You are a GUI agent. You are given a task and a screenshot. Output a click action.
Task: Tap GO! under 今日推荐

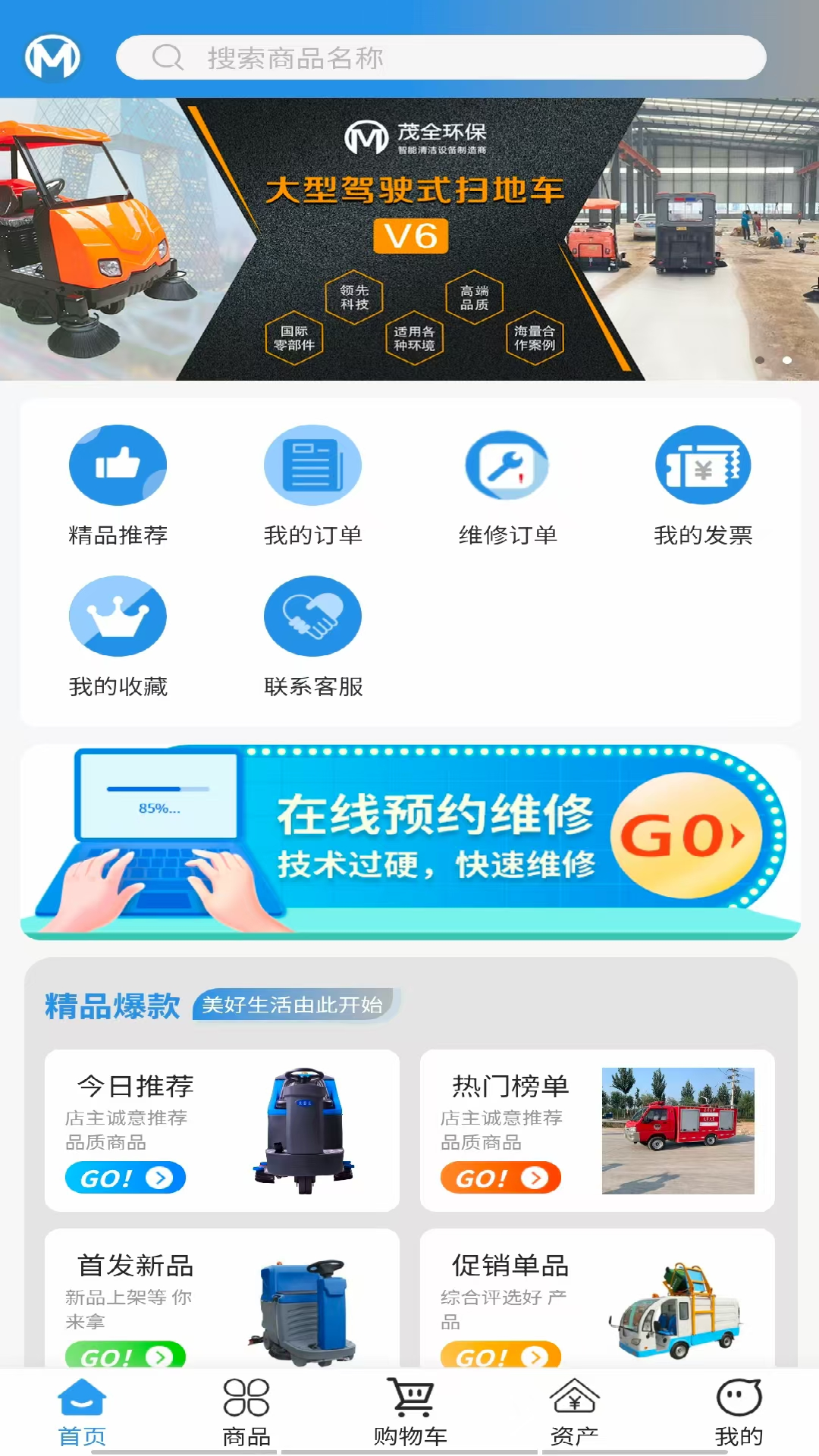pos(125,1177)
